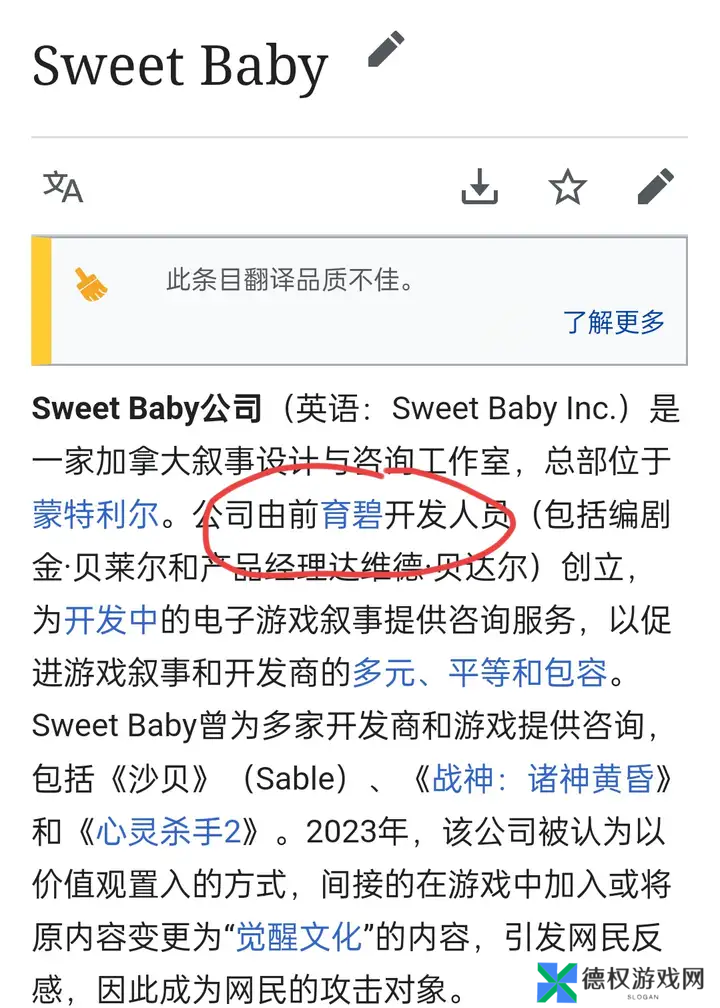Download this article as PDF
Viewport: 720px width, 1008px height.
click(479, 186)
